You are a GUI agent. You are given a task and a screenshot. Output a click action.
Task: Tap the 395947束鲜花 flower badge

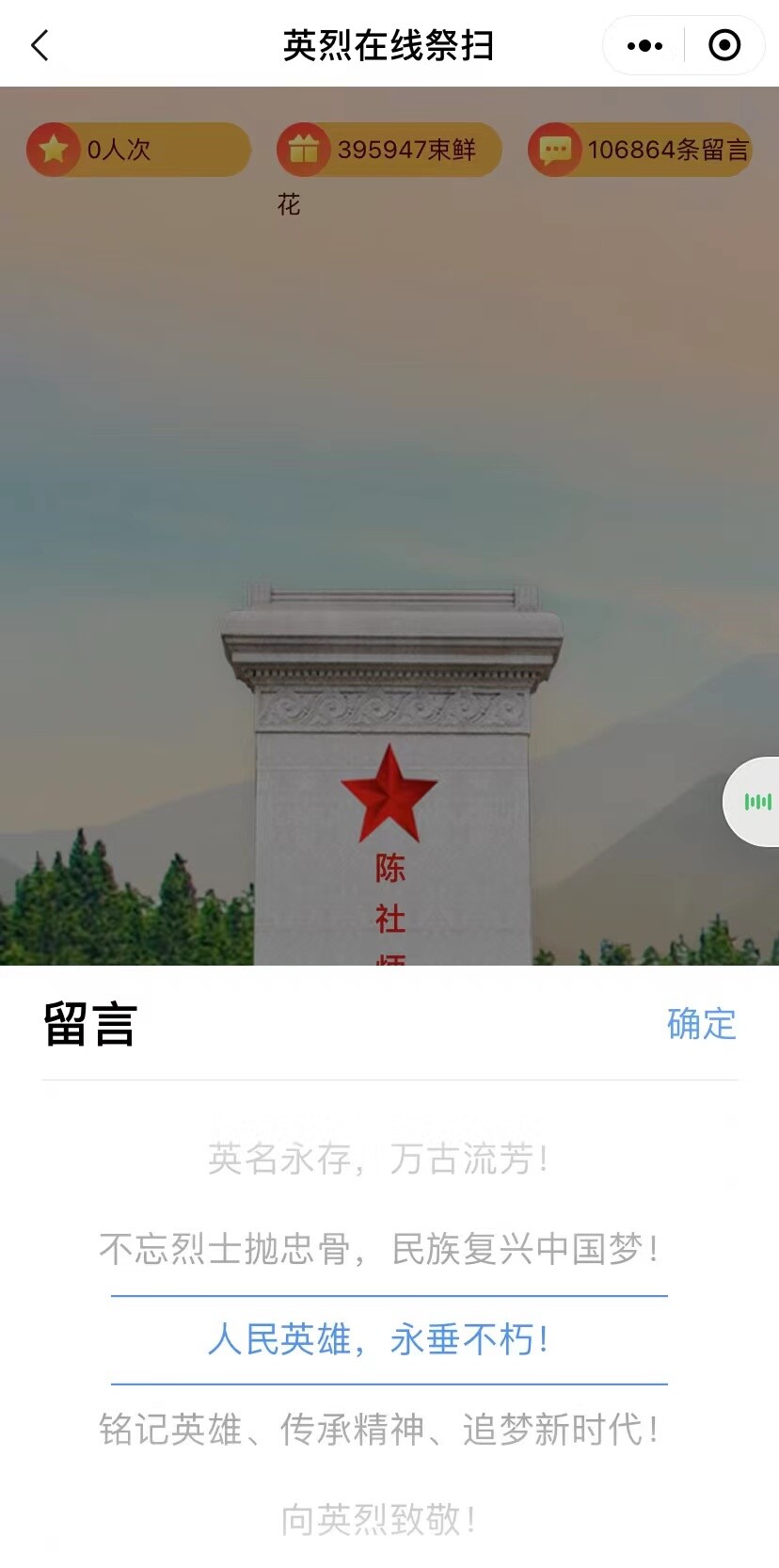[389, 150]
